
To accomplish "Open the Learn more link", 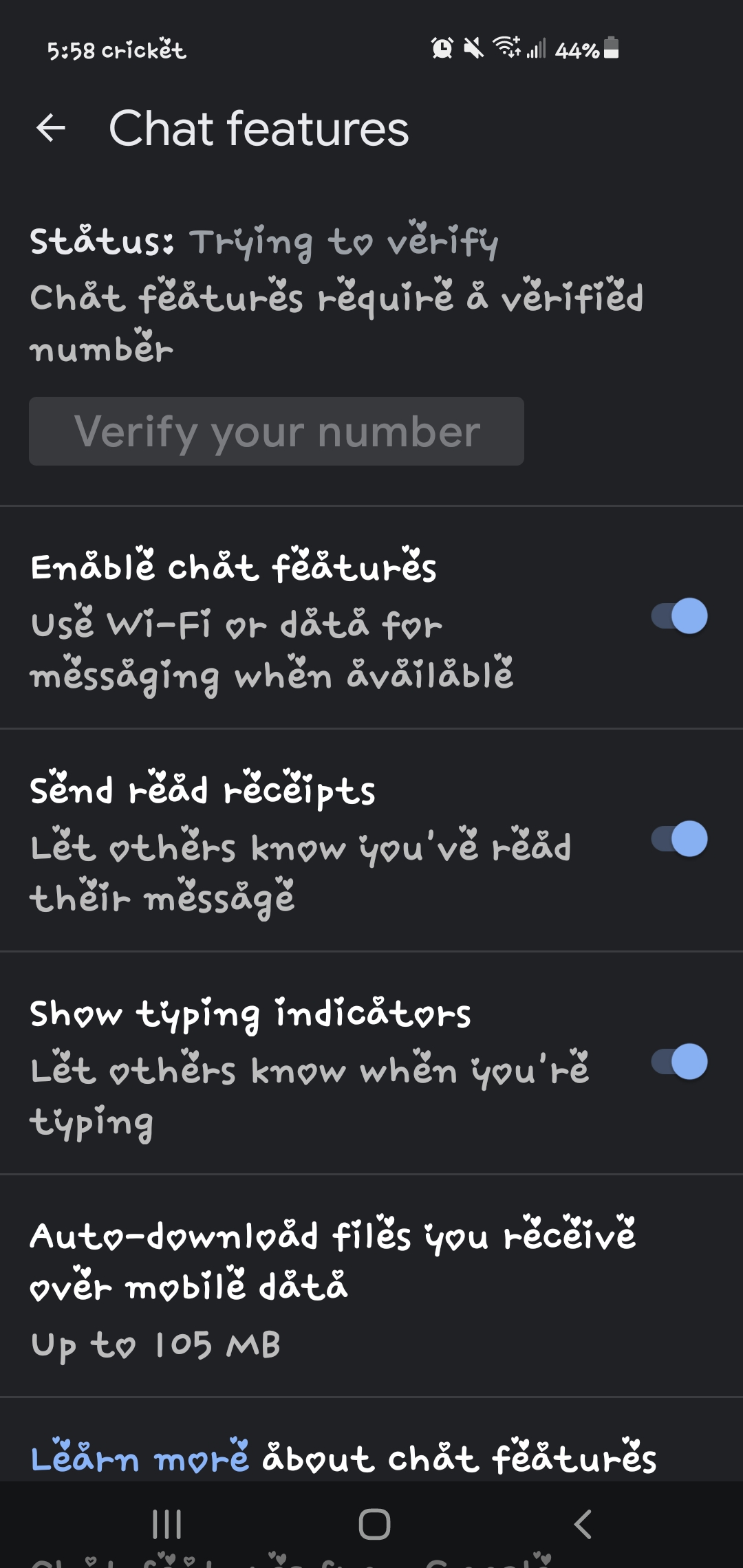I will [140, 1458].
